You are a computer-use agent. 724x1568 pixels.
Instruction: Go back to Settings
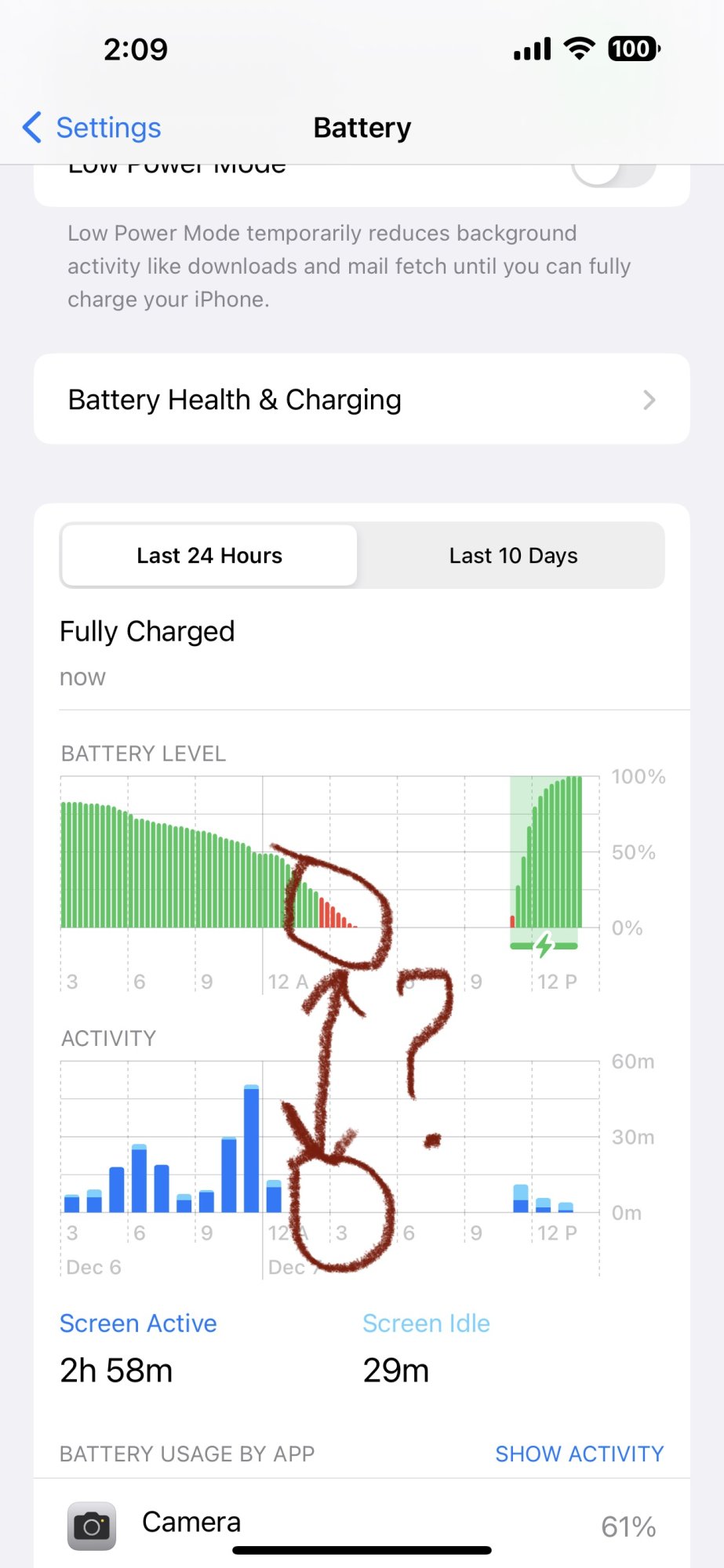92,127
